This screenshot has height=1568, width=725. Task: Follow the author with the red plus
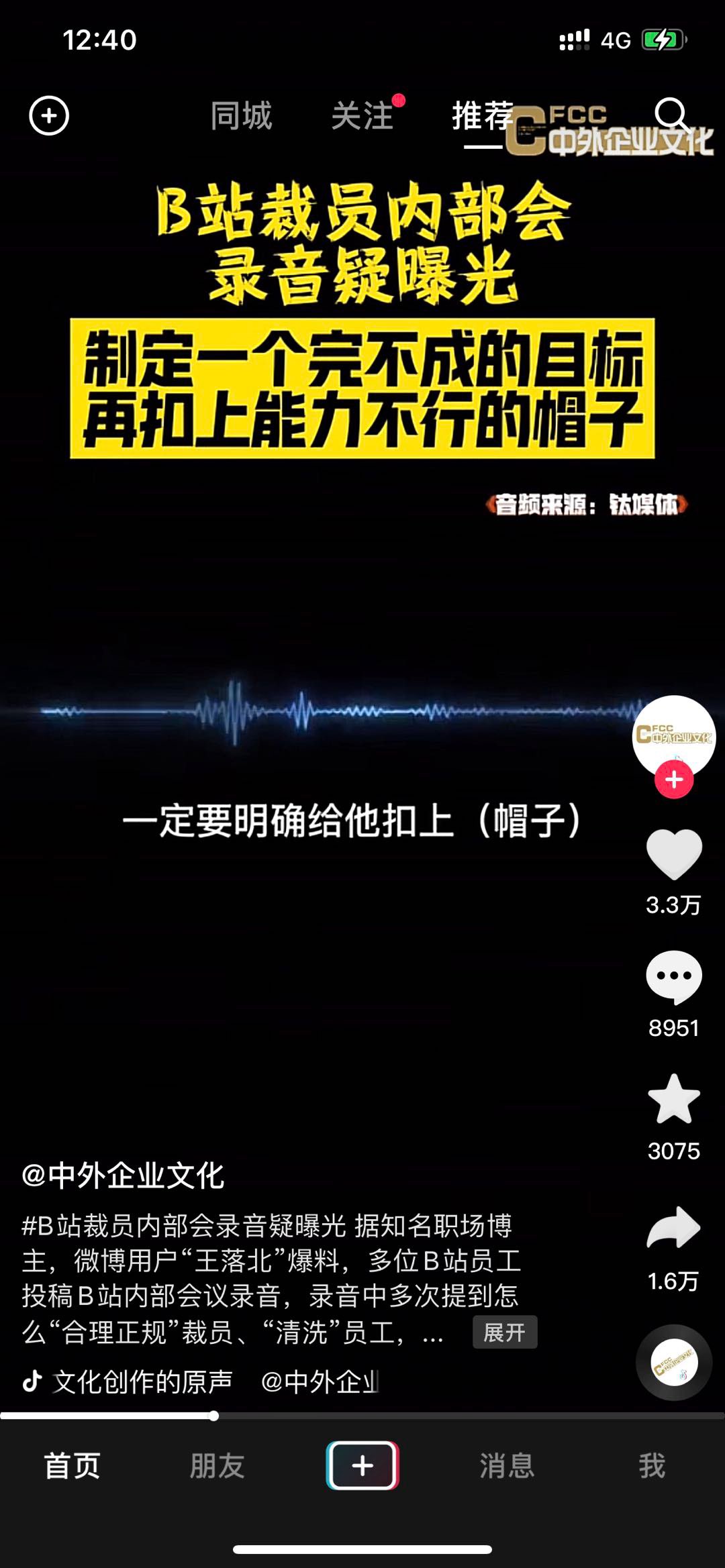[674, 780]
